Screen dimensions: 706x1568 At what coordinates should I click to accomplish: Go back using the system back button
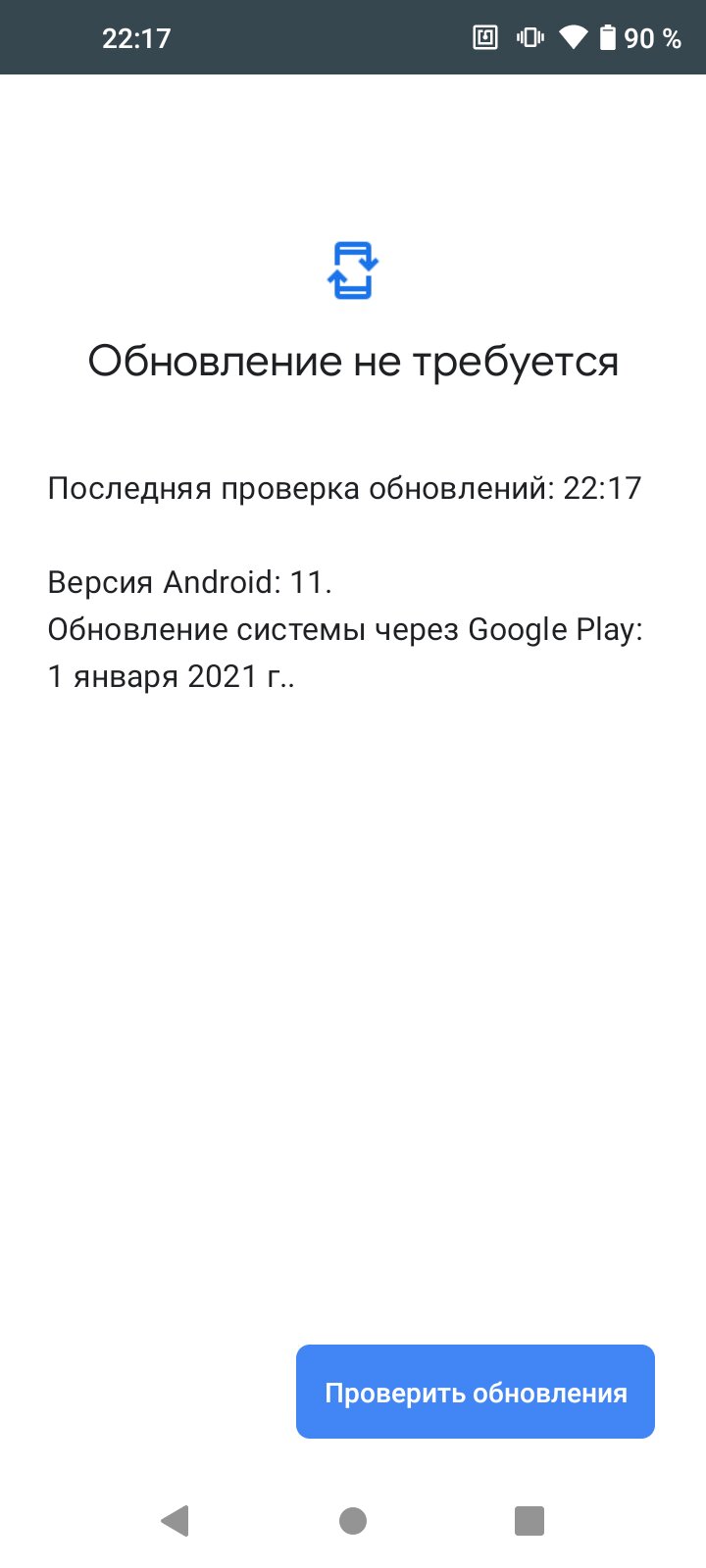tap(175, 1521)
